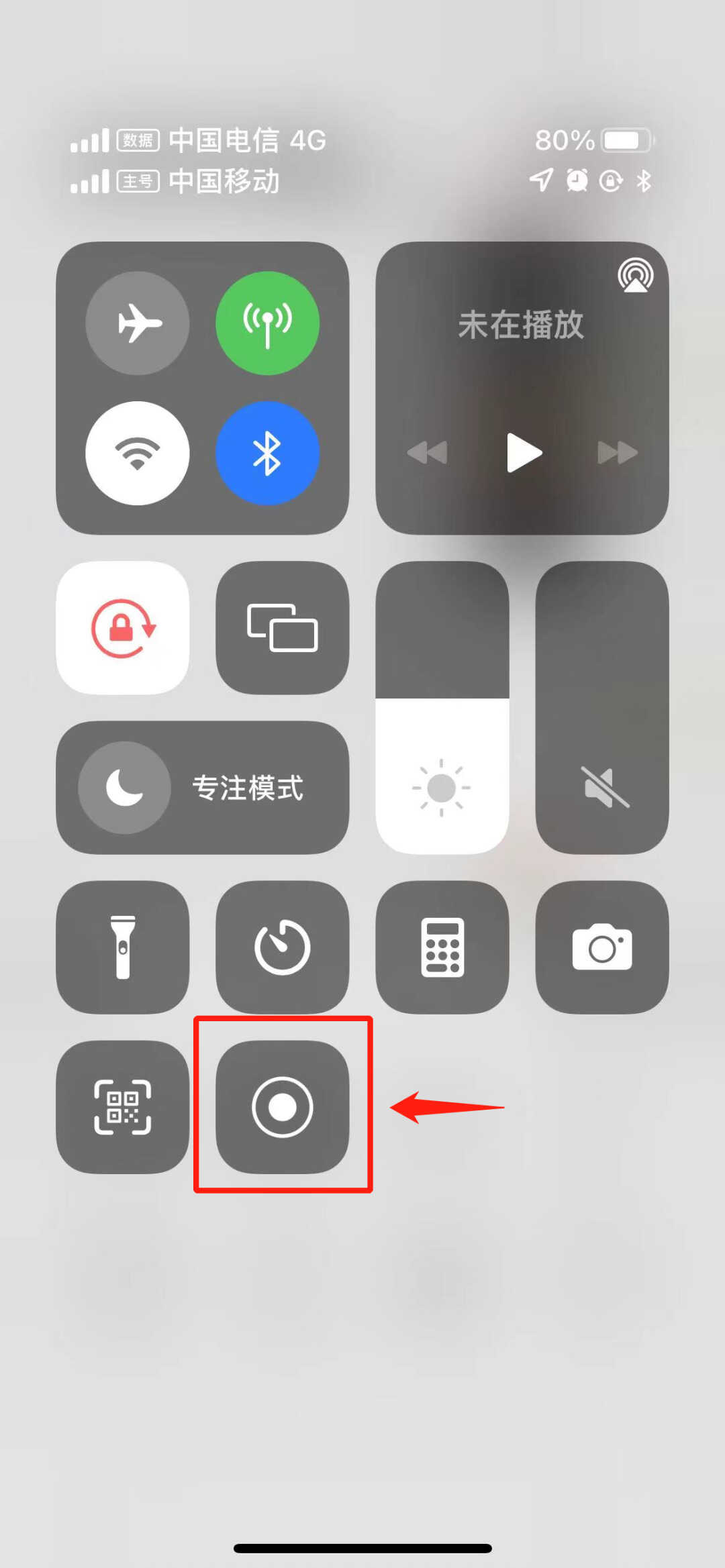Image resolution: width=725 pixels, height=1568 pixels.
Task: Skip to the previous track
Action: [428, 453]
